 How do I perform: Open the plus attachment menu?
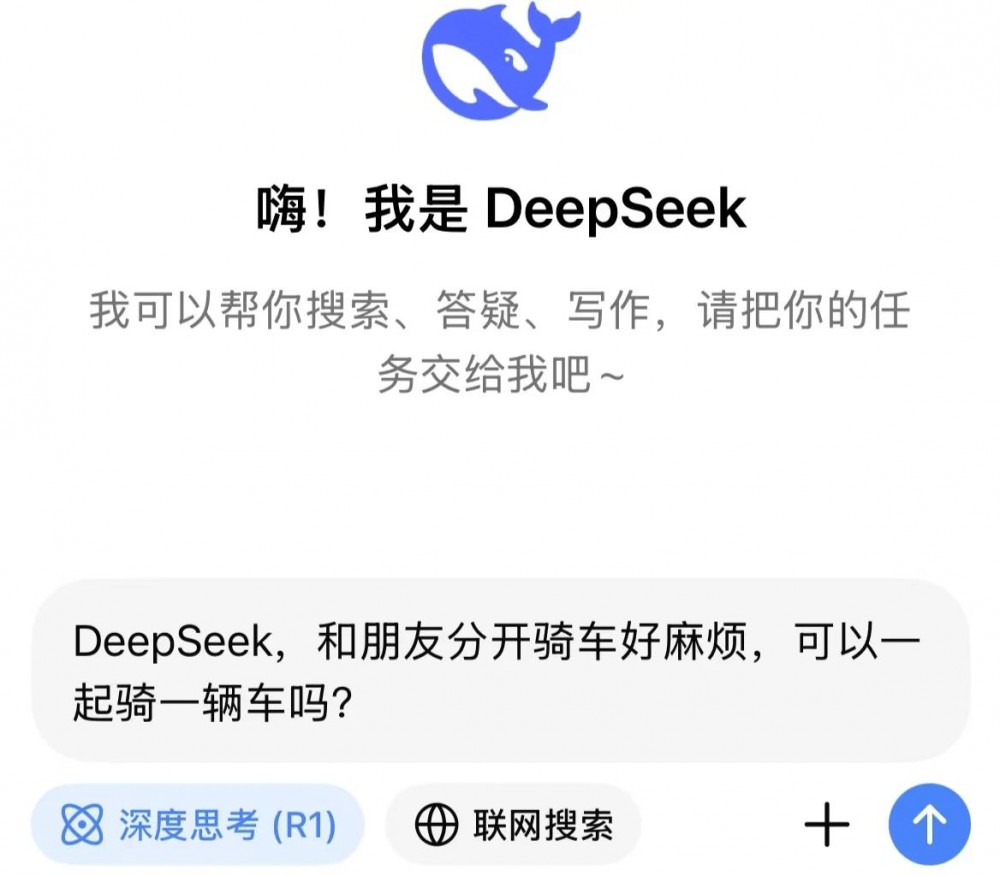[827, 825]
